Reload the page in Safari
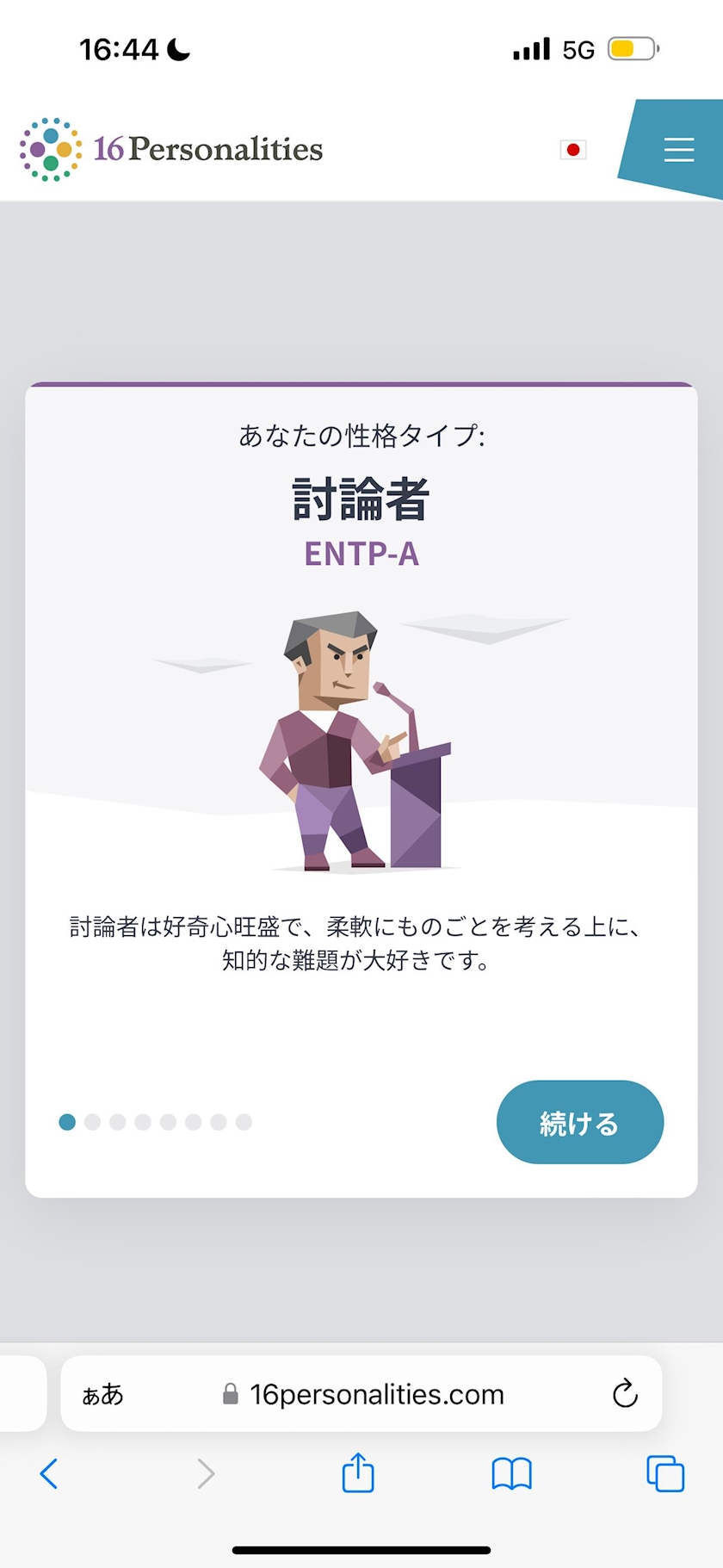723x1568 pixels. click(625, 1393)
